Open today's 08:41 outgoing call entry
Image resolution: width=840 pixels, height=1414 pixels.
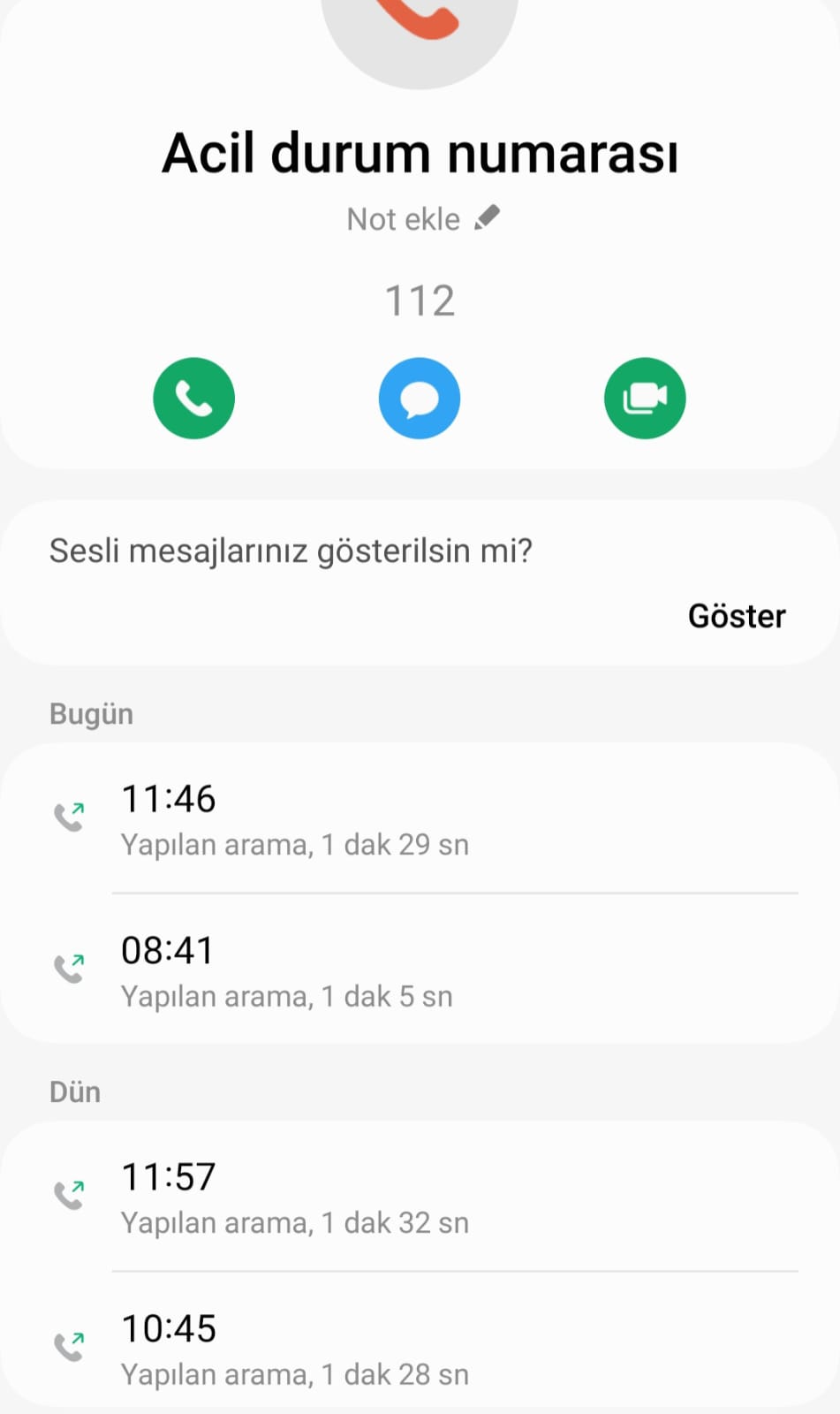420,971
